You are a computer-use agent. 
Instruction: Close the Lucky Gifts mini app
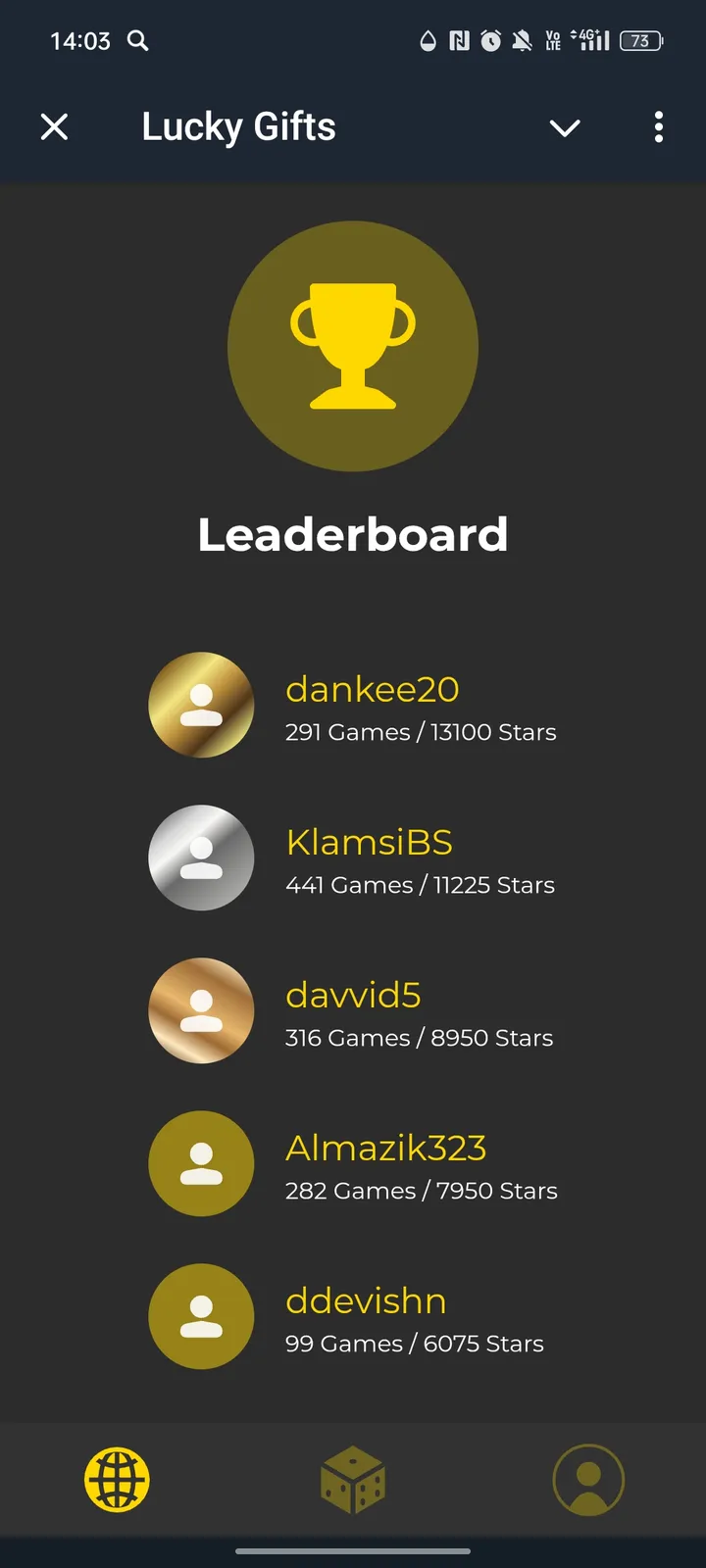[x=55, y=127]
